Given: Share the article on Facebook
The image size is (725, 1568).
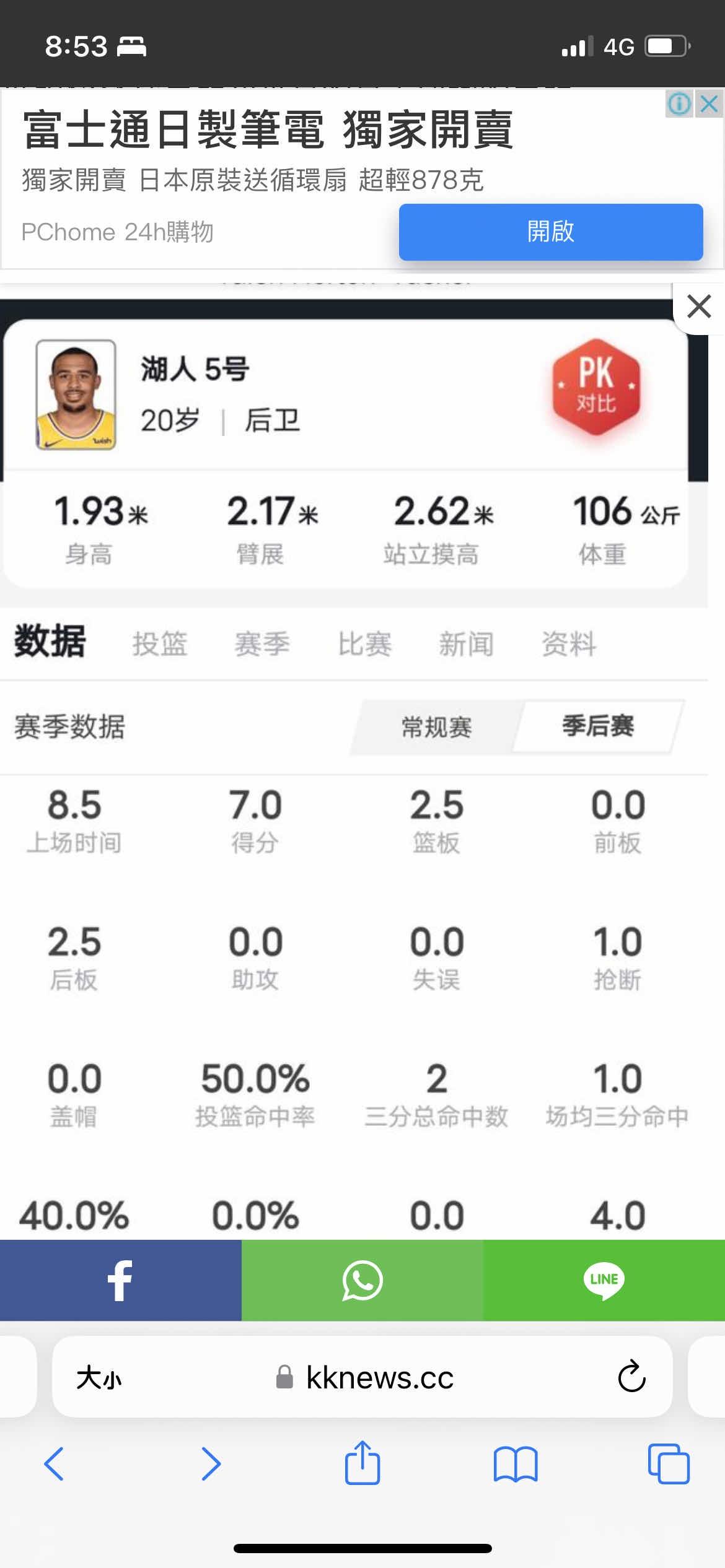Looking at the screenshot, I should click(x=120, y=1279).
